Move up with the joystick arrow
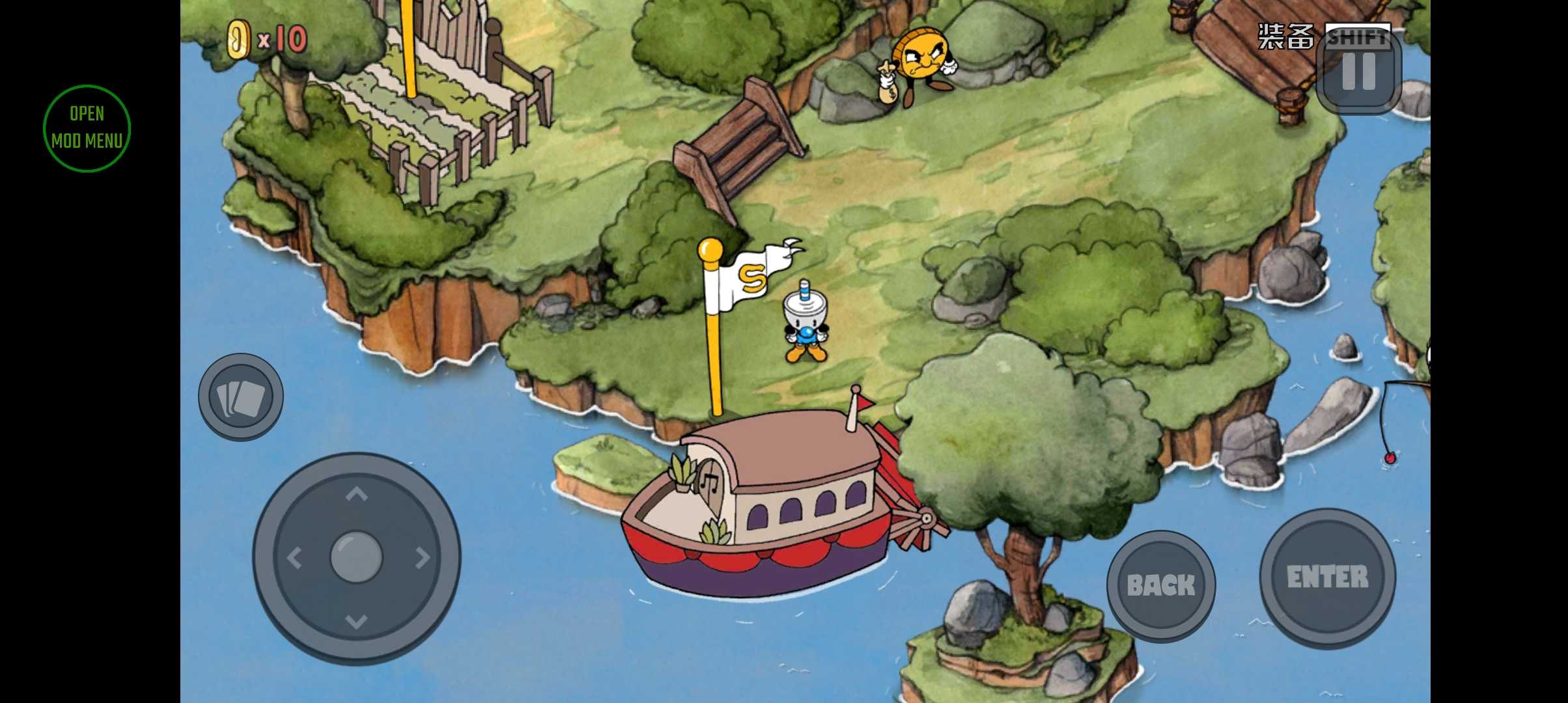The image size is (1568, 703). pyautogui.click(x=356, y=495)
